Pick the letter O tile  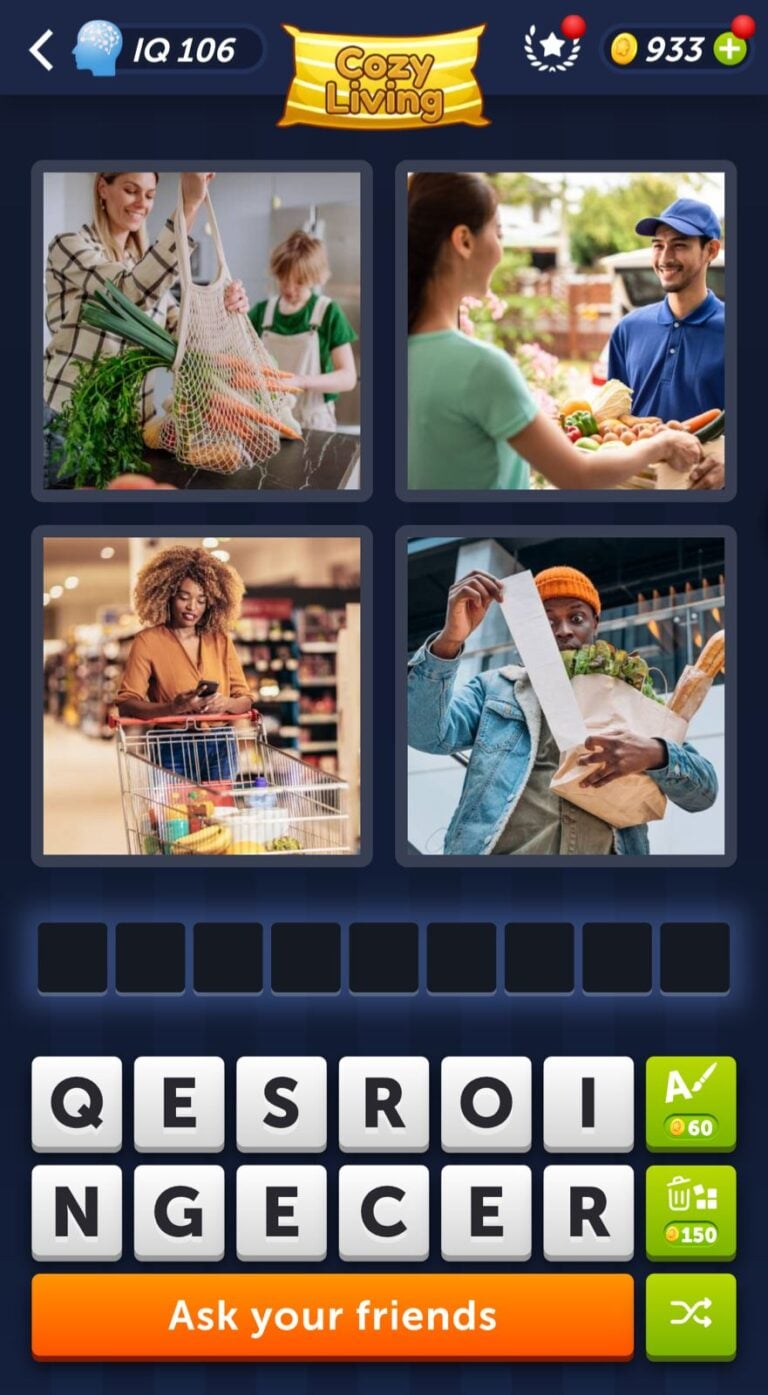pyautogui.click(x=486, y=1103)
